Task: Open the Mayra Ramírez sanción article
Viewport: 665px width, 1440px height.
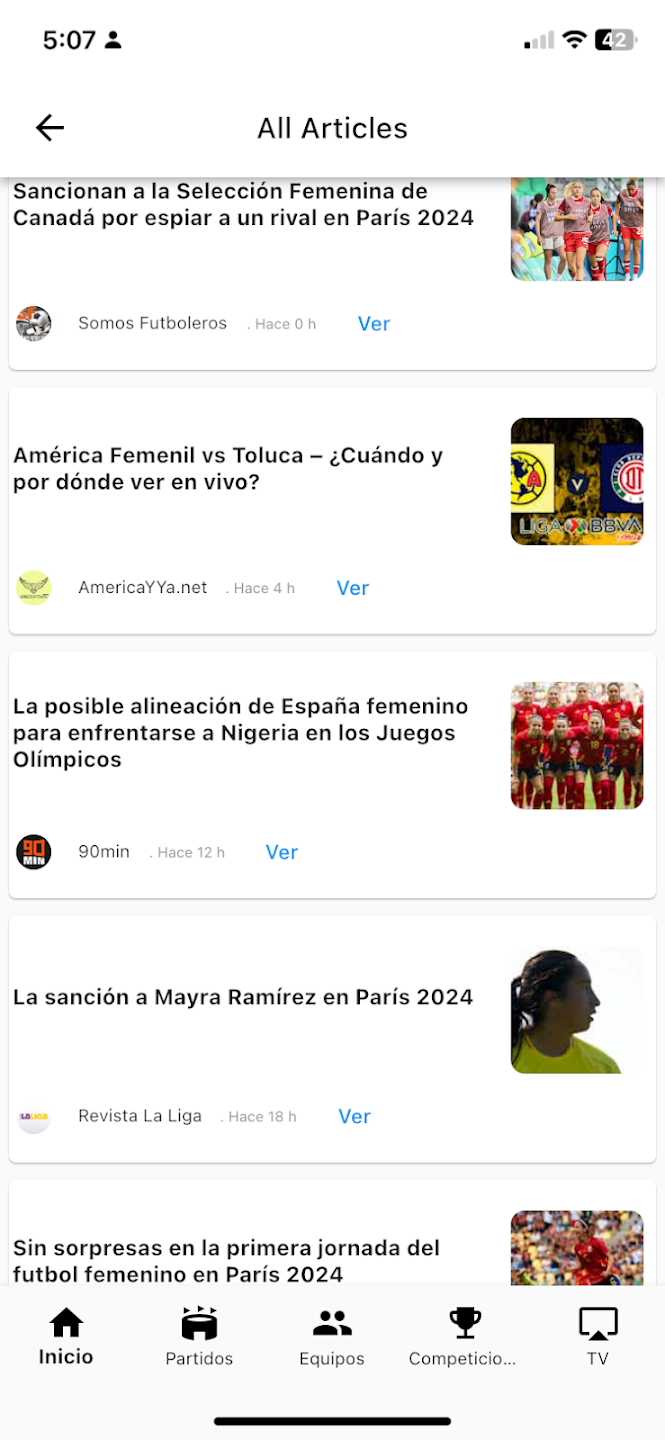Action: pyautogui.click(x=243, y=997)
